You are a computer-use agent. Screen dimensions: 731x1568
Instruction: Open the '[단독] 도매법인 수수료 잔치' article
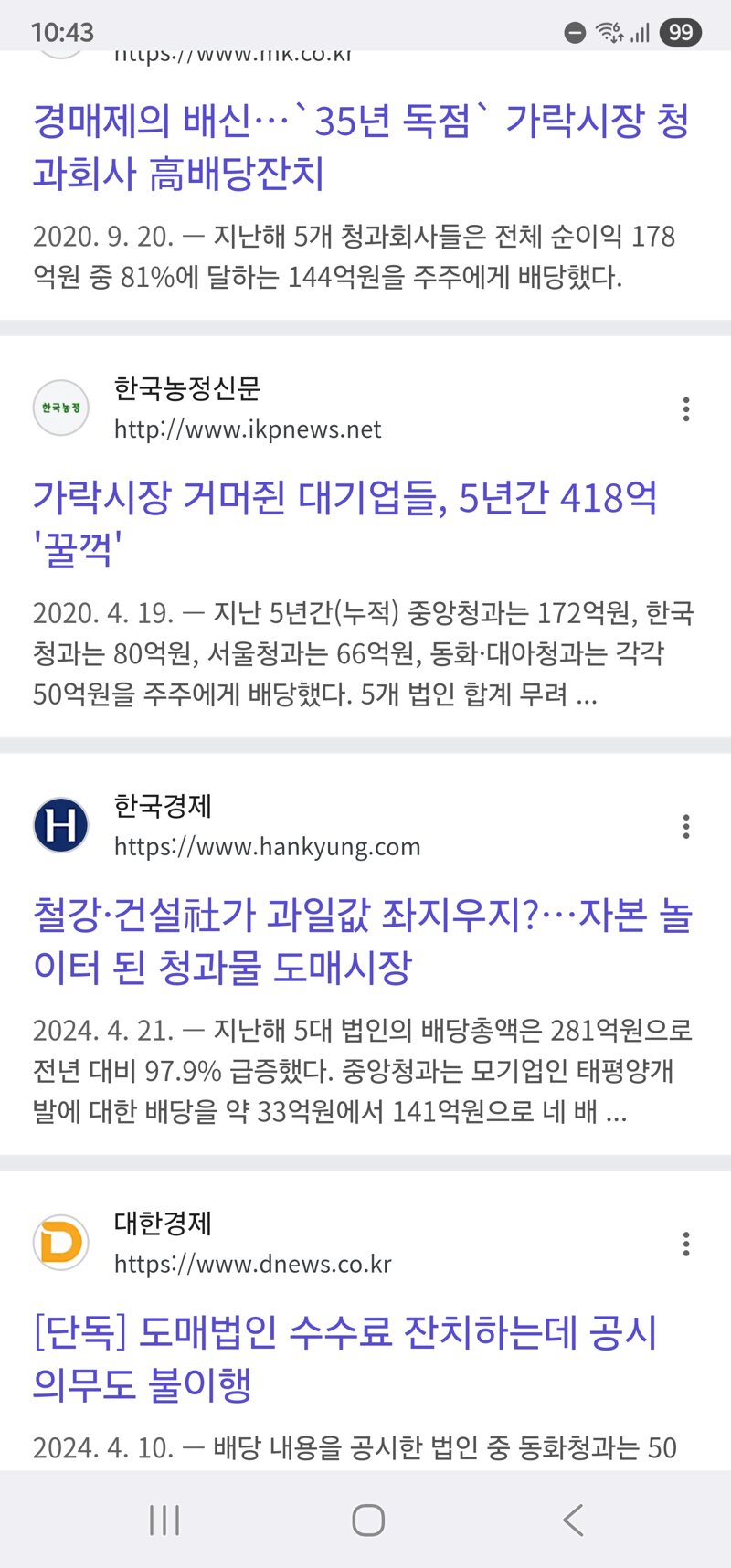coord(344,1358)
